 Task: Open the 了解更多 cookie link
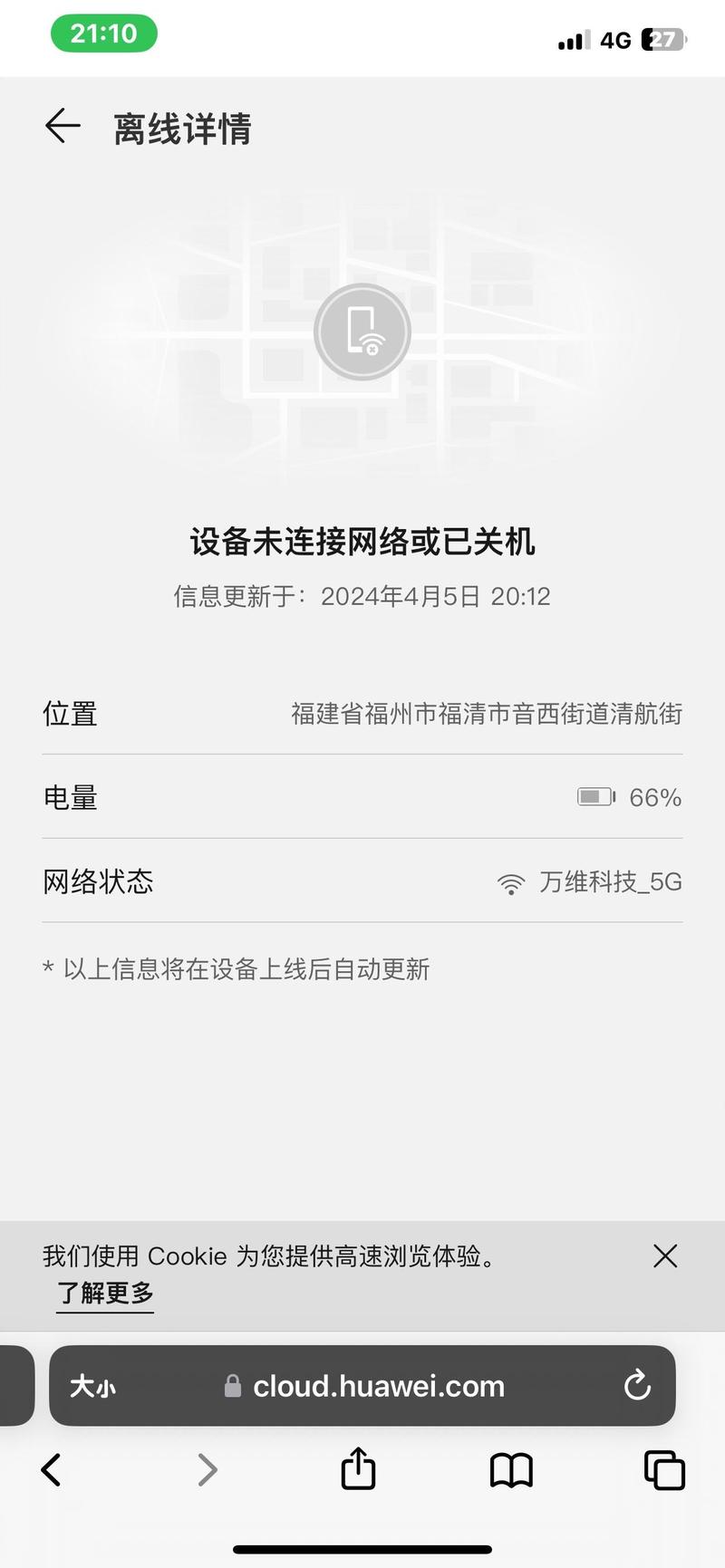[x=105, y=1293]
